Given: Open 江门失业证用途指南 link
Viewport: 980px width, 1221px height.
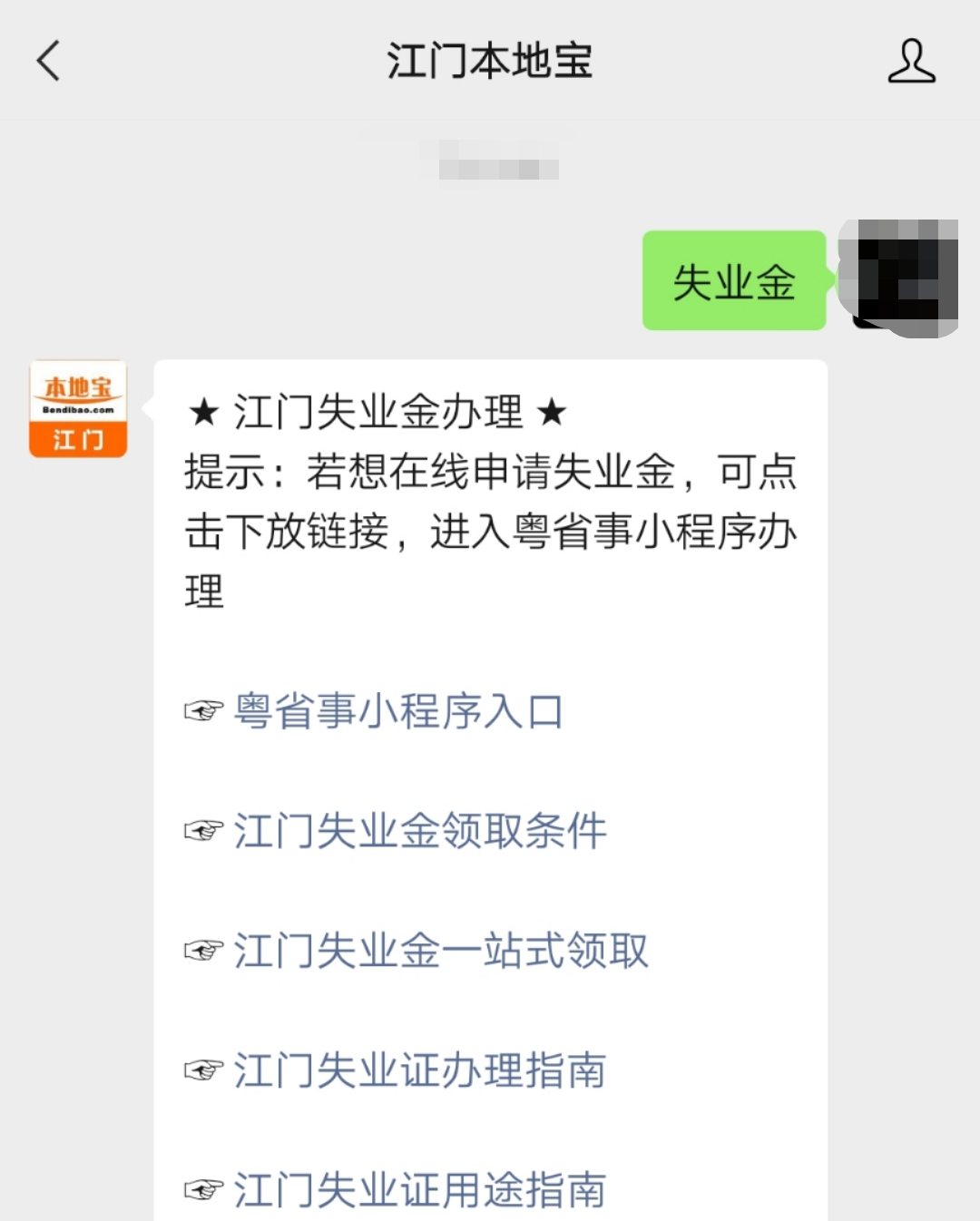Looking at the screenshot, I should [x=419, y=1190].
